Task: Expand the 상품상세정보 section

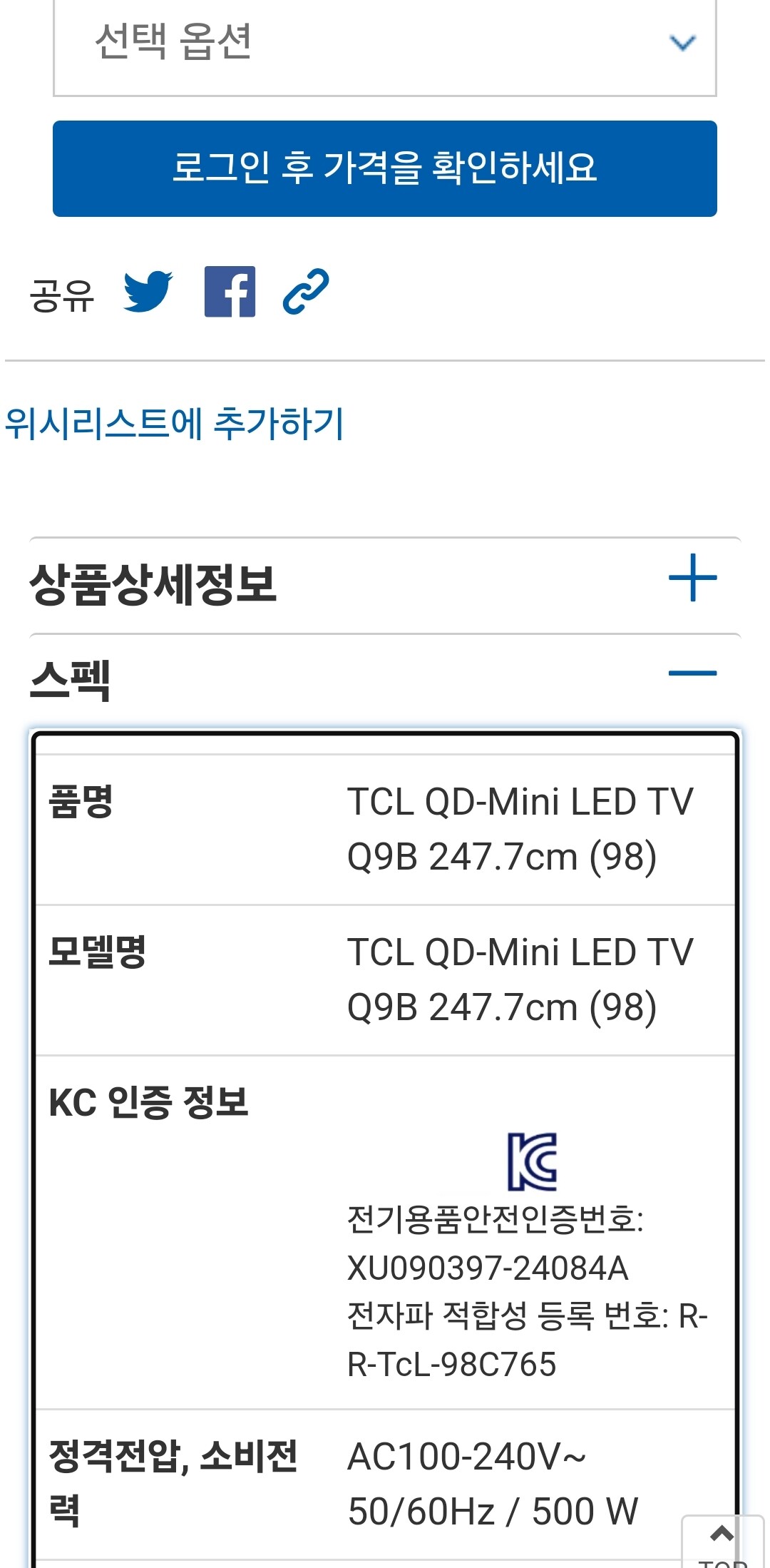Action: click(692, 579)
